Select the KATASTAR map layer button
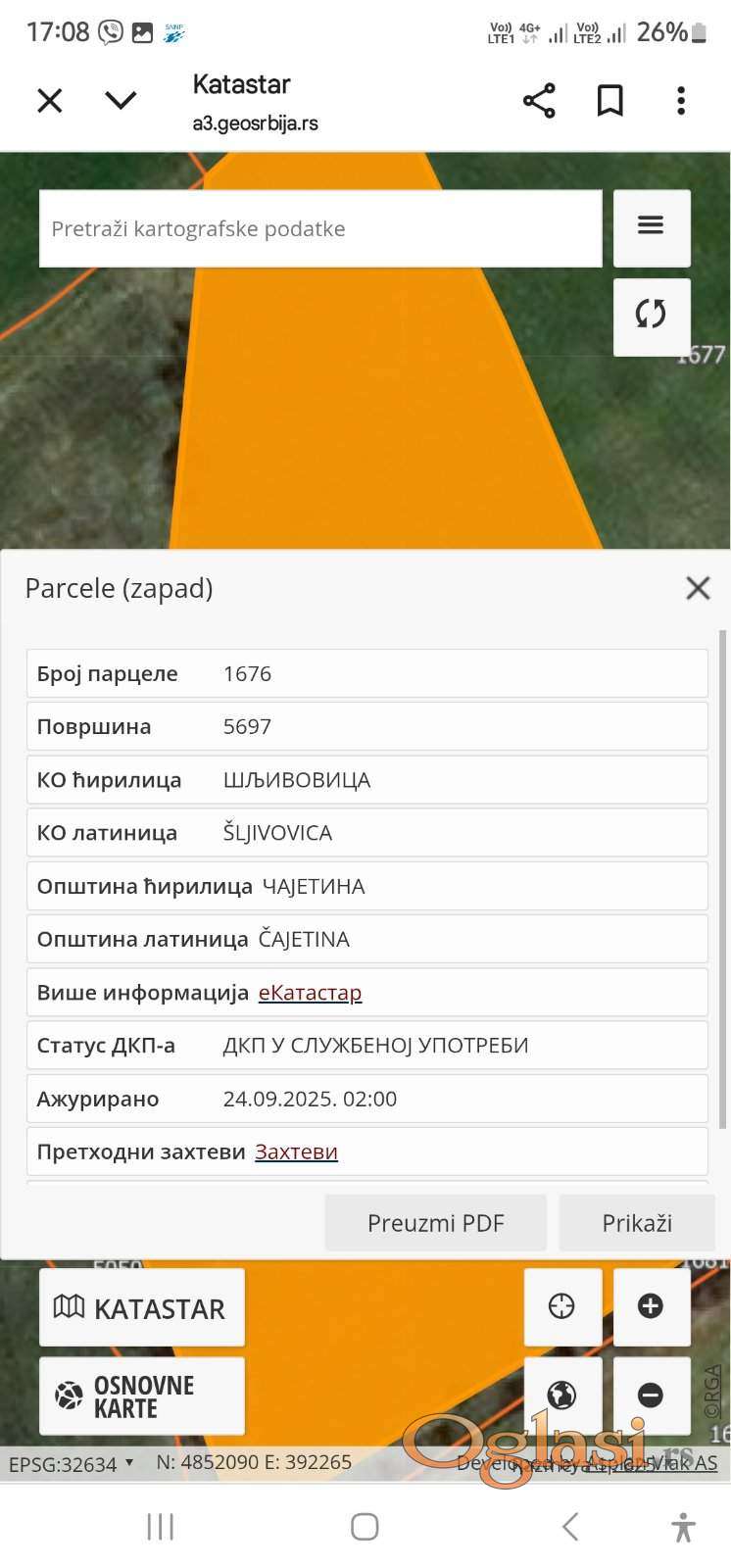This screenshot has width=731, height=1568. pos(142,1308)
